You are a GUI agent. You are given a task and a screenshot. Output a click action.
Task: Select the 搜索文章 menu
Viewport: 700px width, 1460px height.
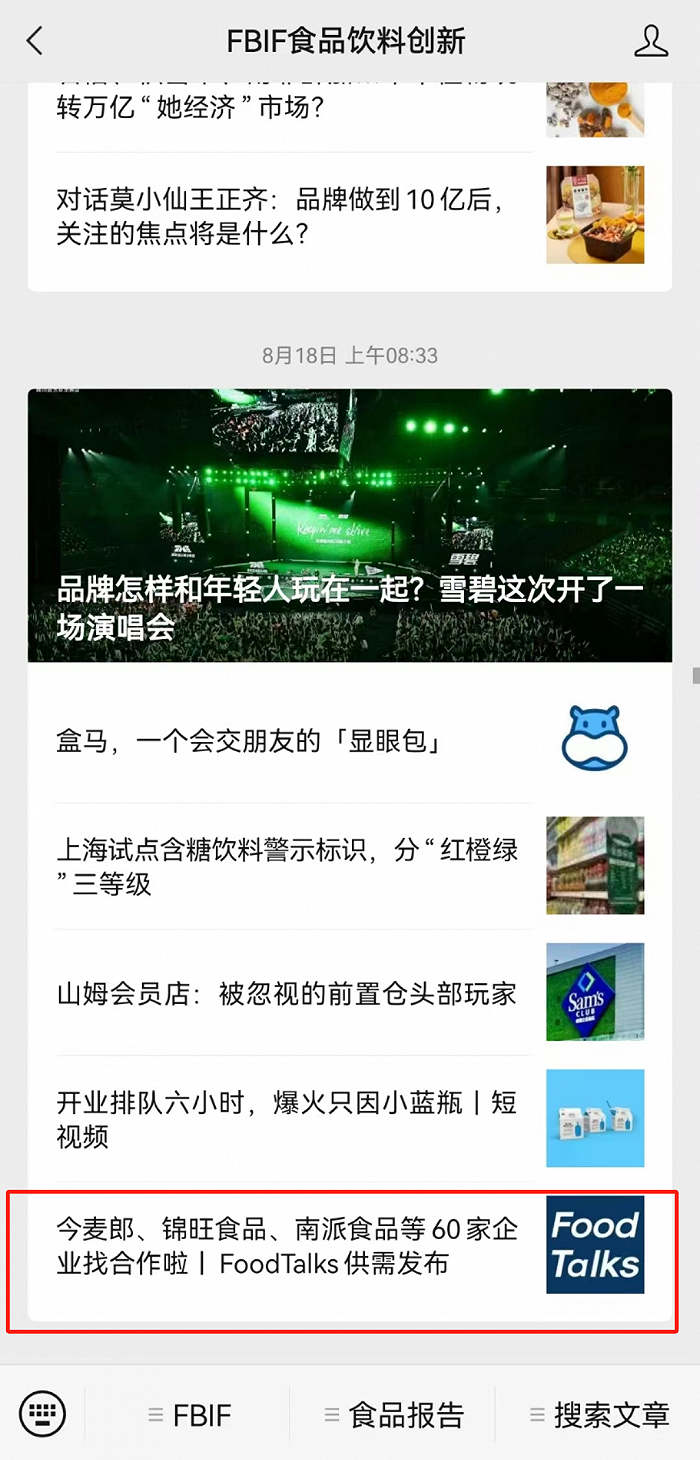coord(599,1415)
